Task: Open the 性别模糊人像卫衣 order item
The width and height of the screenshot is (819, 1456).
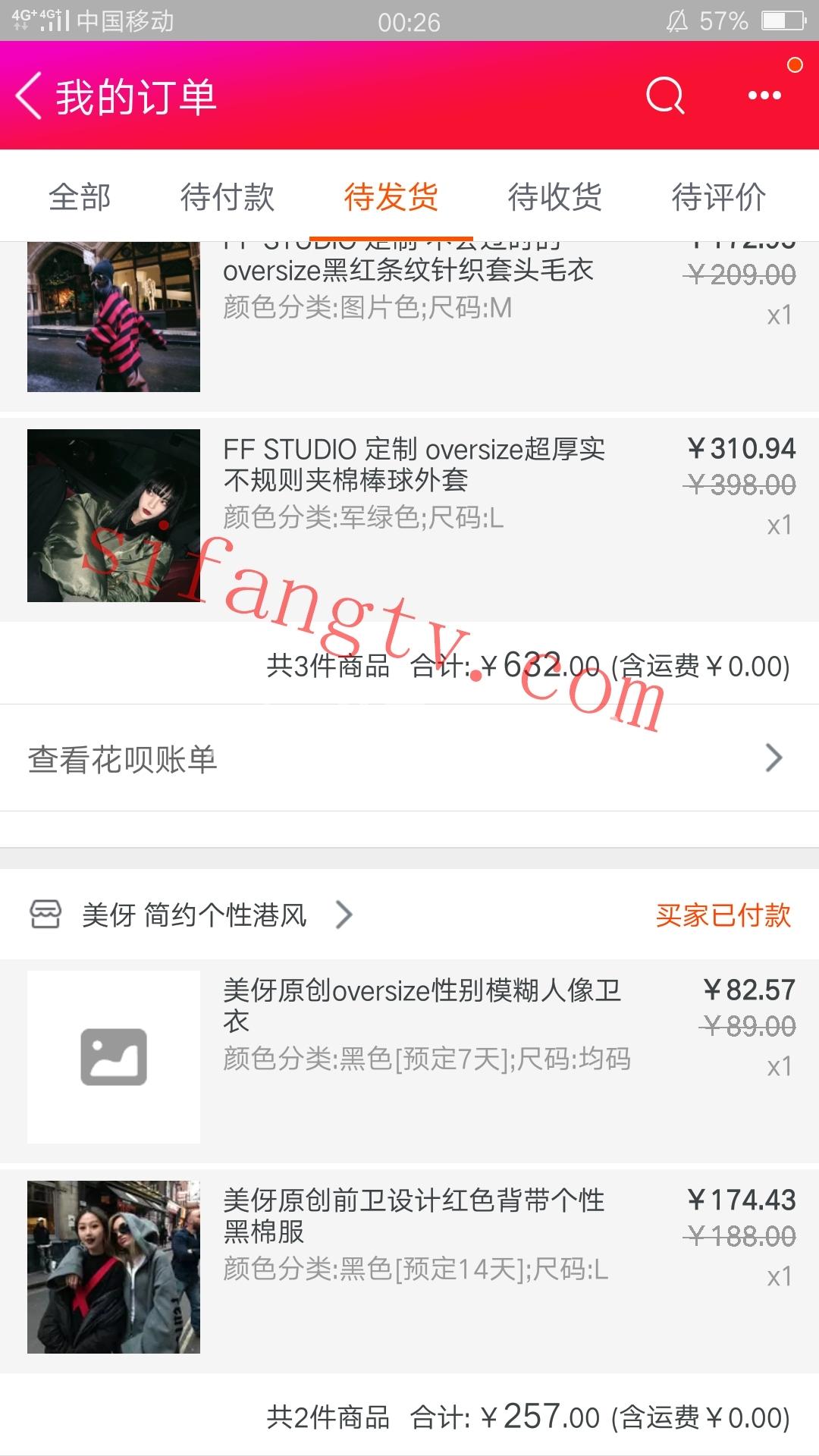Action: tap(409, 1058)
